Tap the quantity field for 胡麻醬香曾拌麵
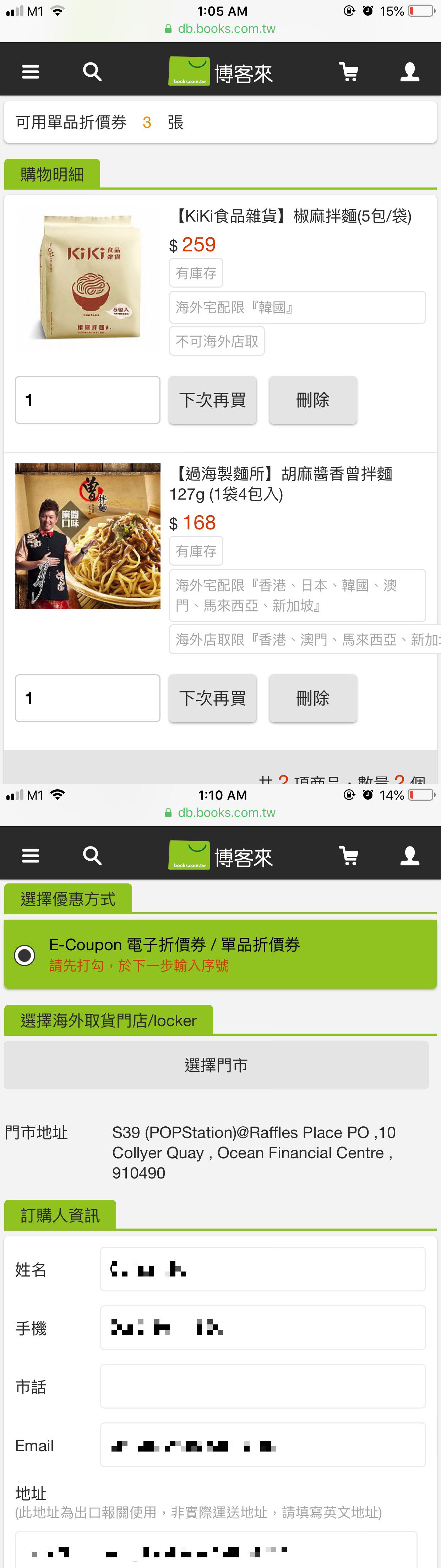The height and width of the screenshot is (1568, 441). coord(87,698)
